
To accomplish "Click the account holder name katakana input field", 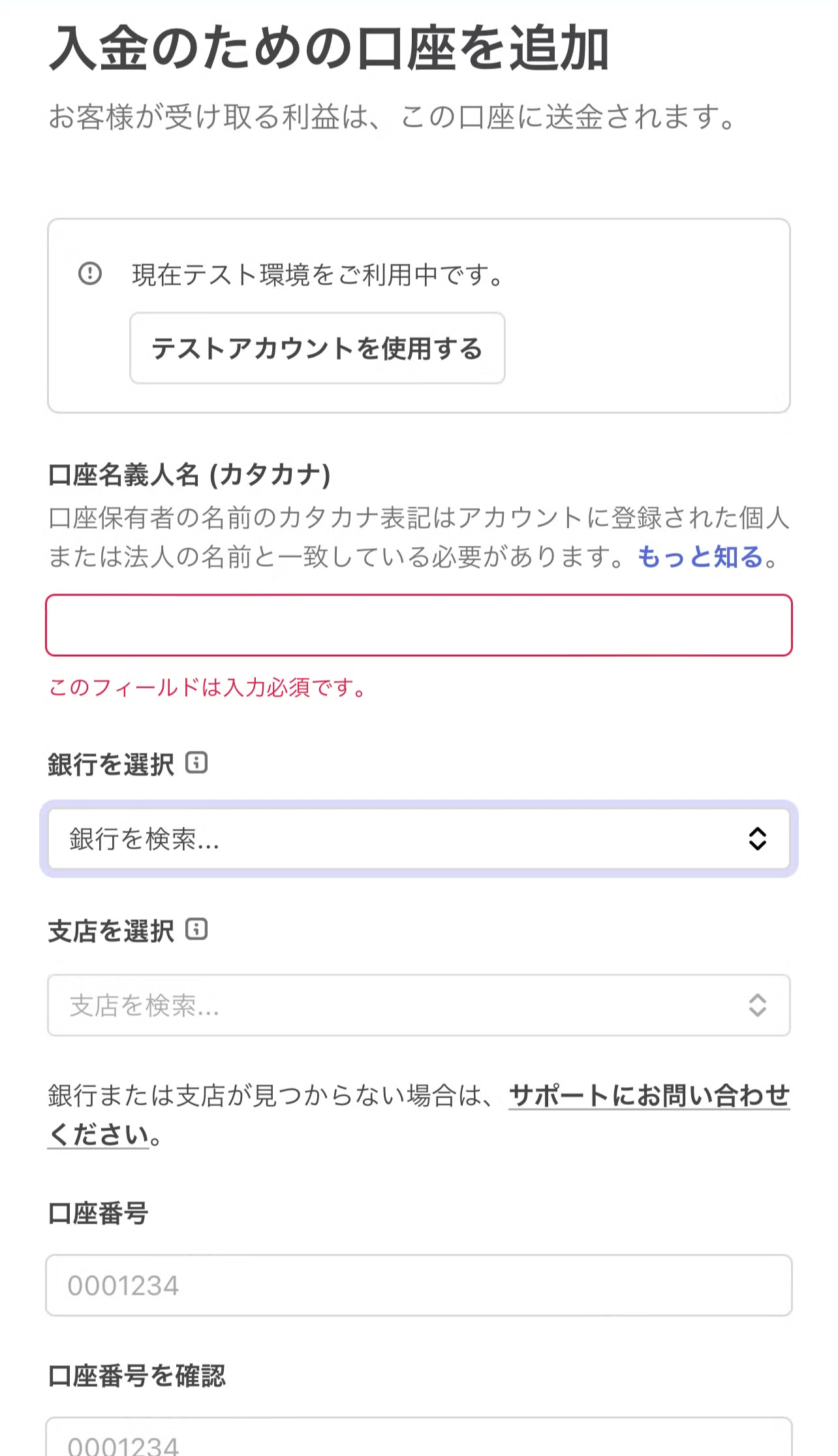I will [418, 624].
